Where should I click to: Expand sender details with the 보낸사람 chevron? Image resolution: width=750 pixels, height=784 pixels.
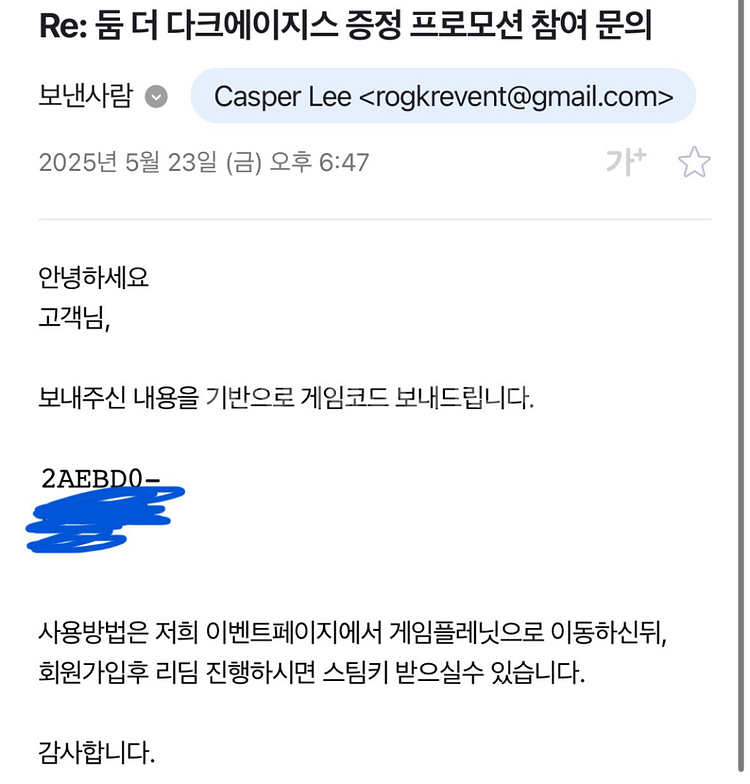(x=156, y=96)
